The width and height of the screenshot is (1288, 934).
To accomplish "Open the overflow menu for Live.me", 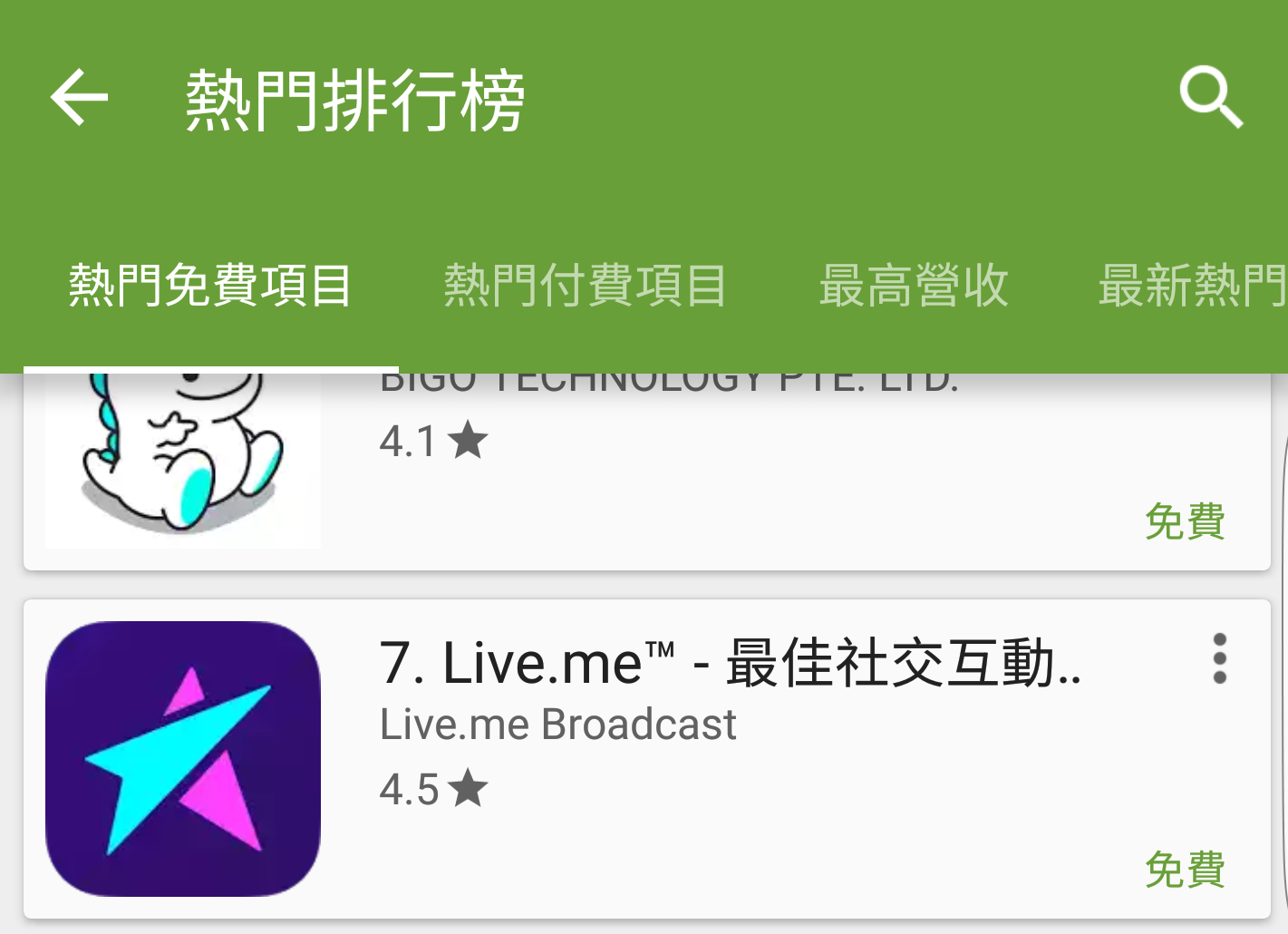I will [1219, 658].
